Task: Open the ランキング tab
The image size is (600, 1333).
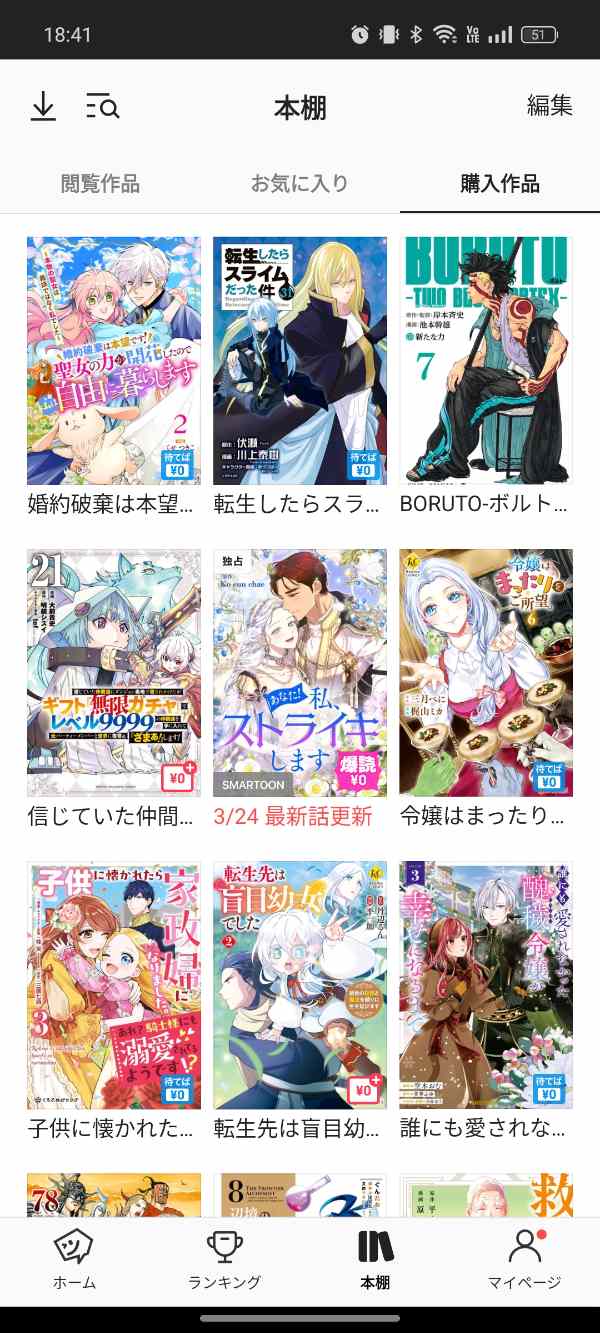Action: pyautogui.click(x=225, y=1259)
